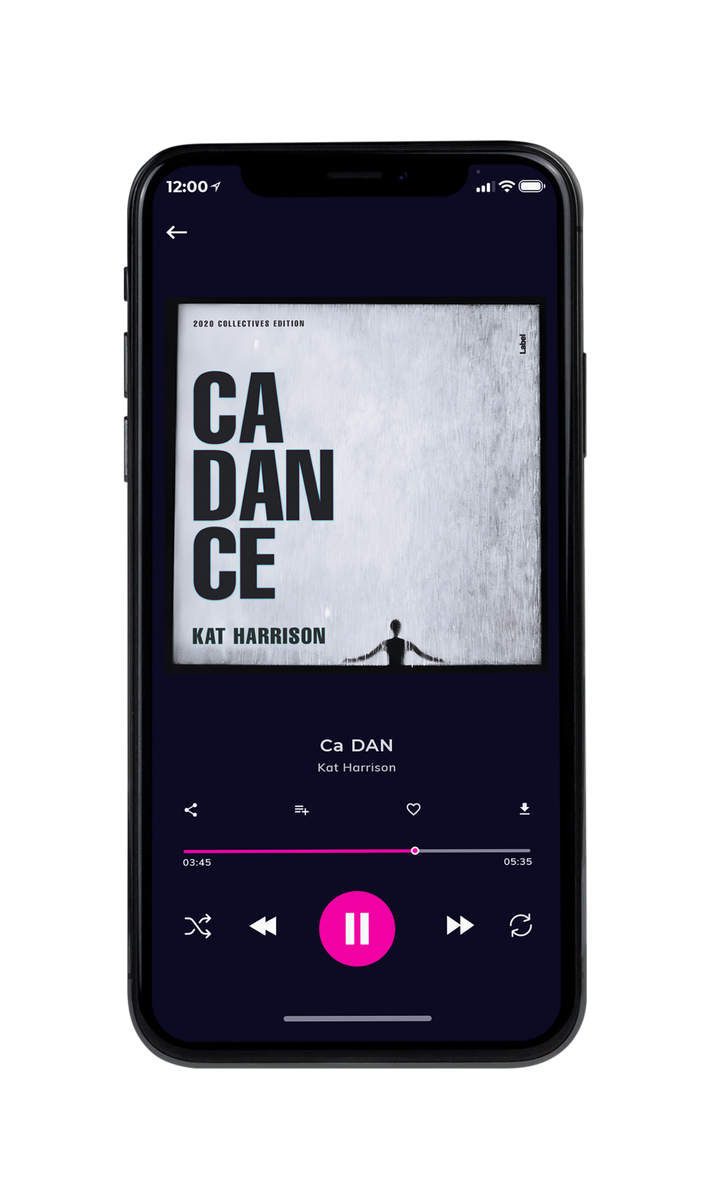Go back using the top-left arrow
The height and width of the screenshot is (1200, 720).
point(177,232)
